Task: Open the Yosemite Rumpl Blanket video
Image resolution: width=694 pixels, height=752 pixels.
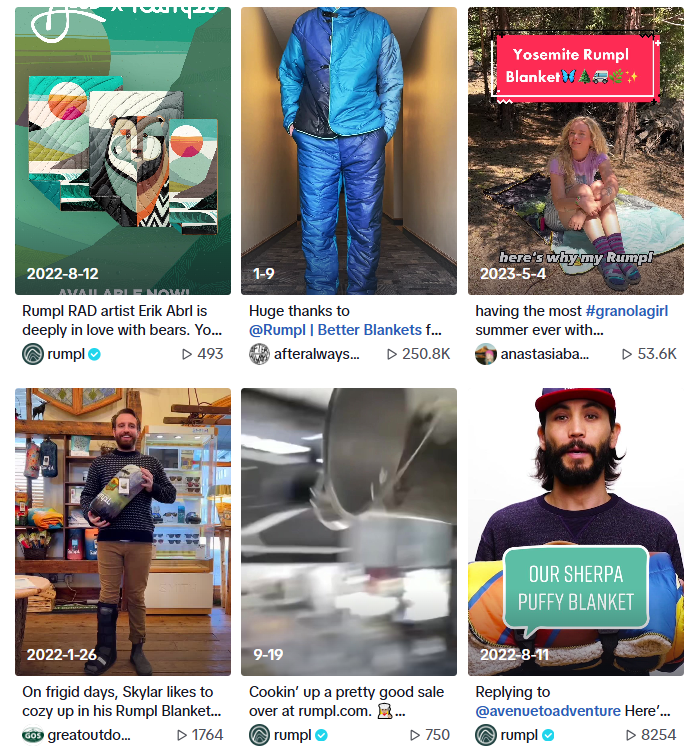Action: [x=575, y=150]
